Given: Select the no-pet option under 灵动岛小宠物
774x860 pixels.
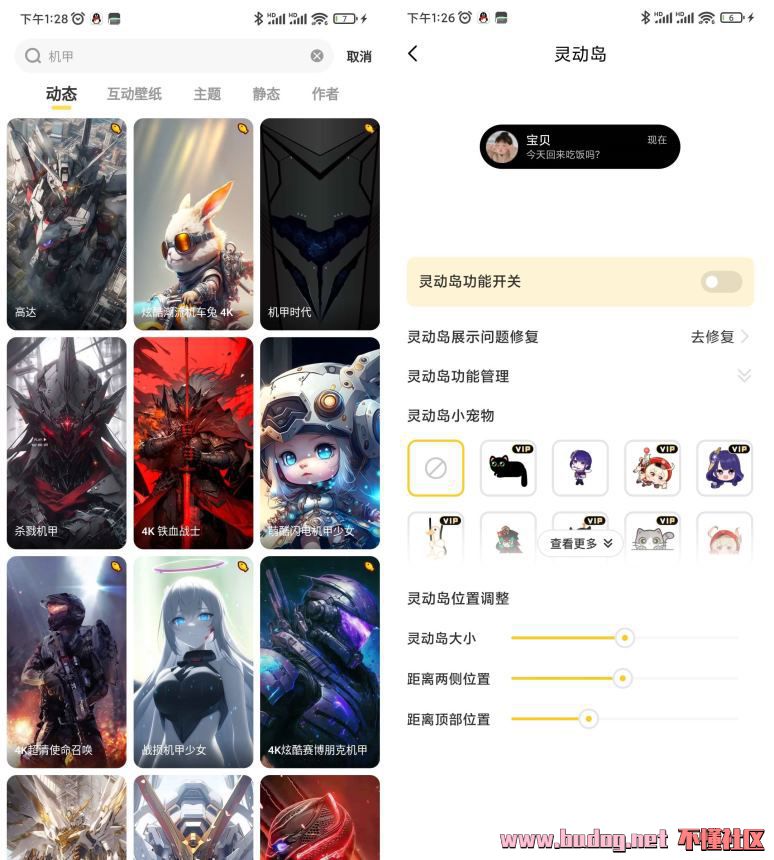Looking at the screenshot, I should tap(436, 468).
